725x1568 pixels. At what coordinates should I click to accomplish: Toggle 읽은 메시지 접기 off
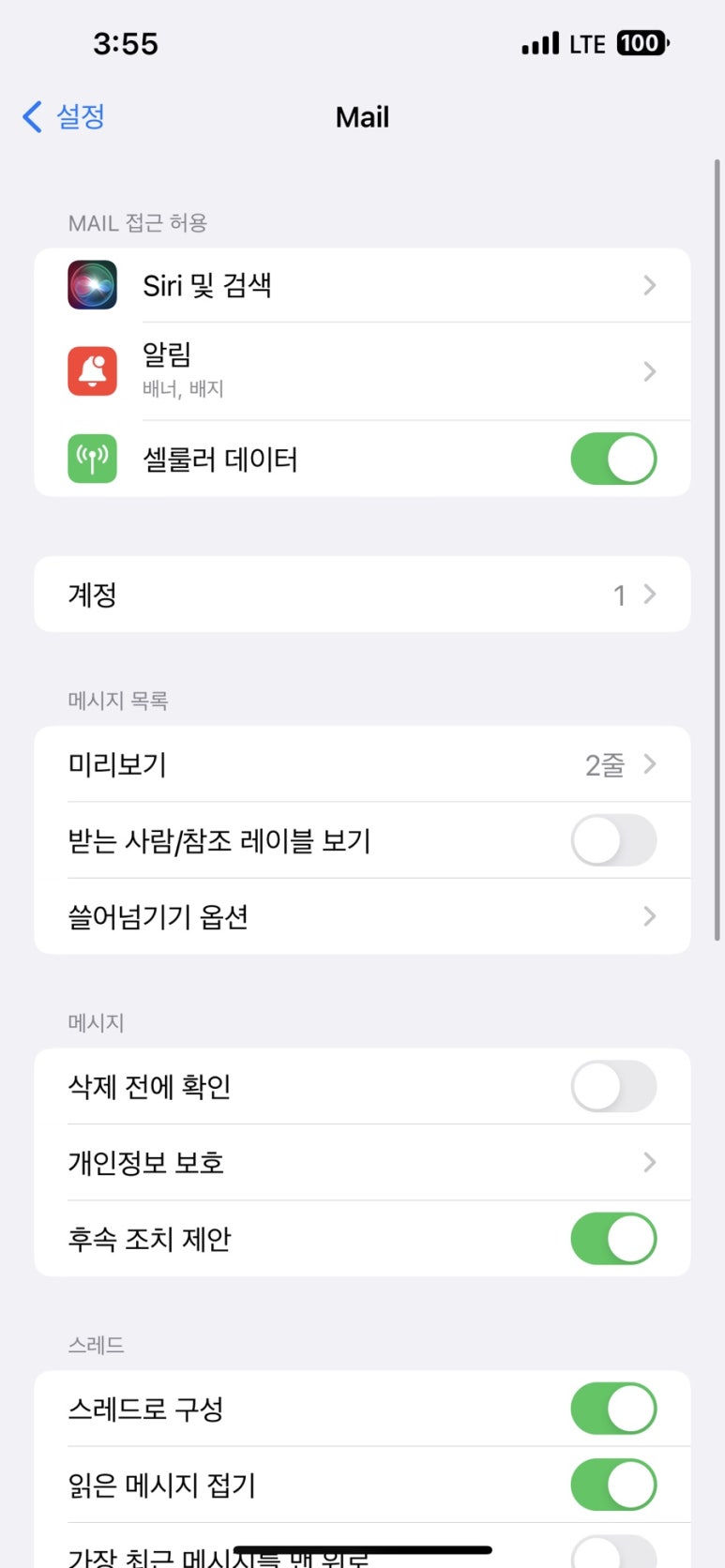pyautogui.click(x=613, y=1485)
